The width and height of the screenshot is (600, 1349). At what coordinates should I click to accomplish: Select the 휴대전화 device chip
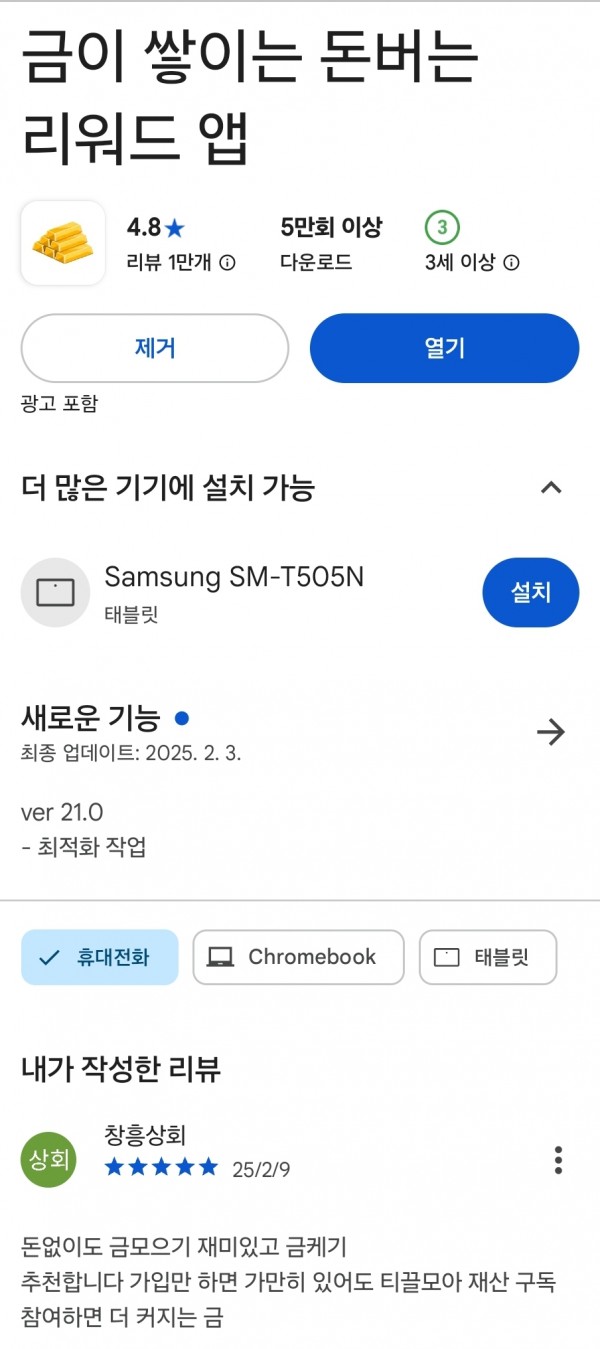click(x=100, y=957)
